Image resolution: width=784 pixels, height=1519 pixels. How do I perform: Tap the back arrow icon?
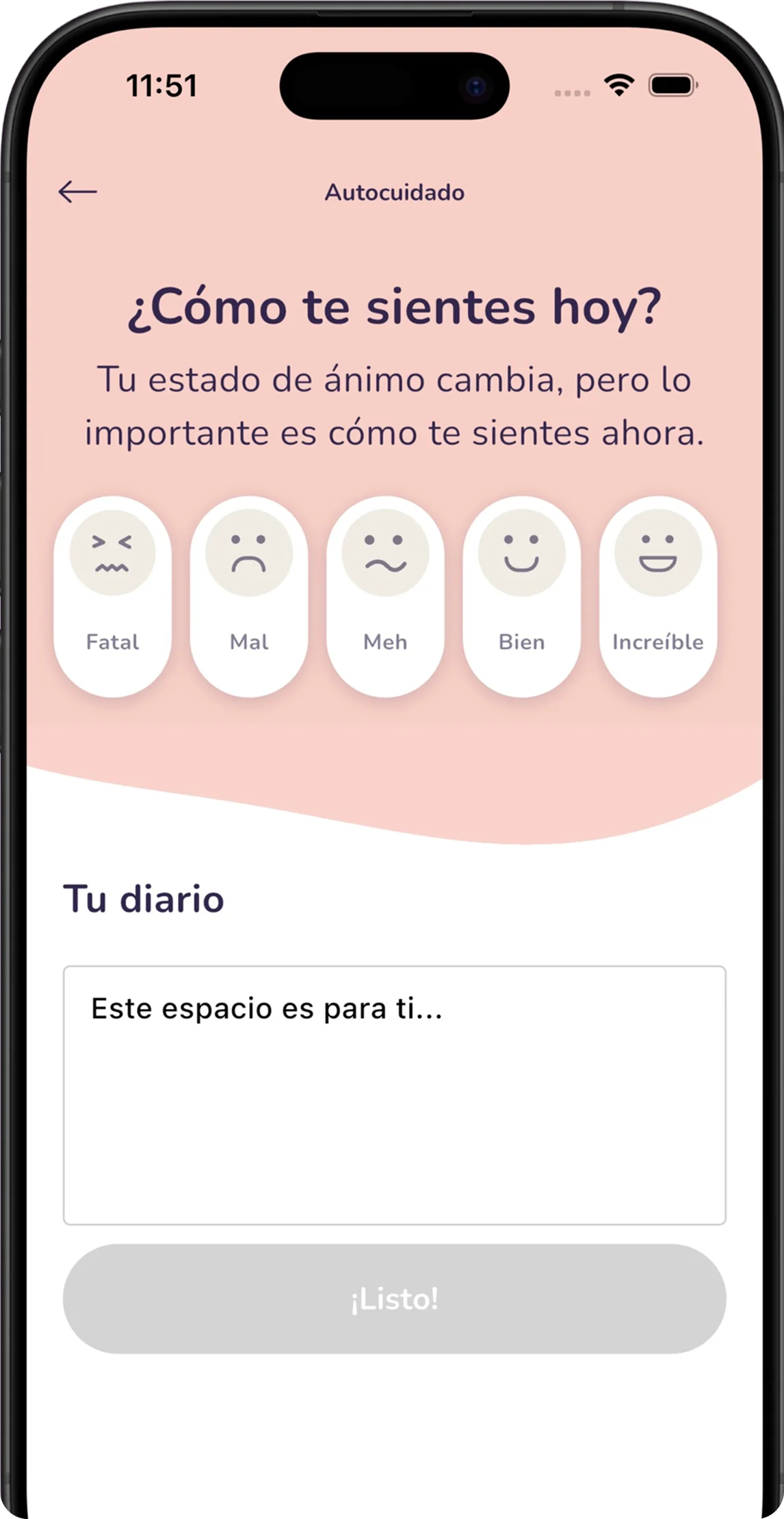click(x=77, y=192)
